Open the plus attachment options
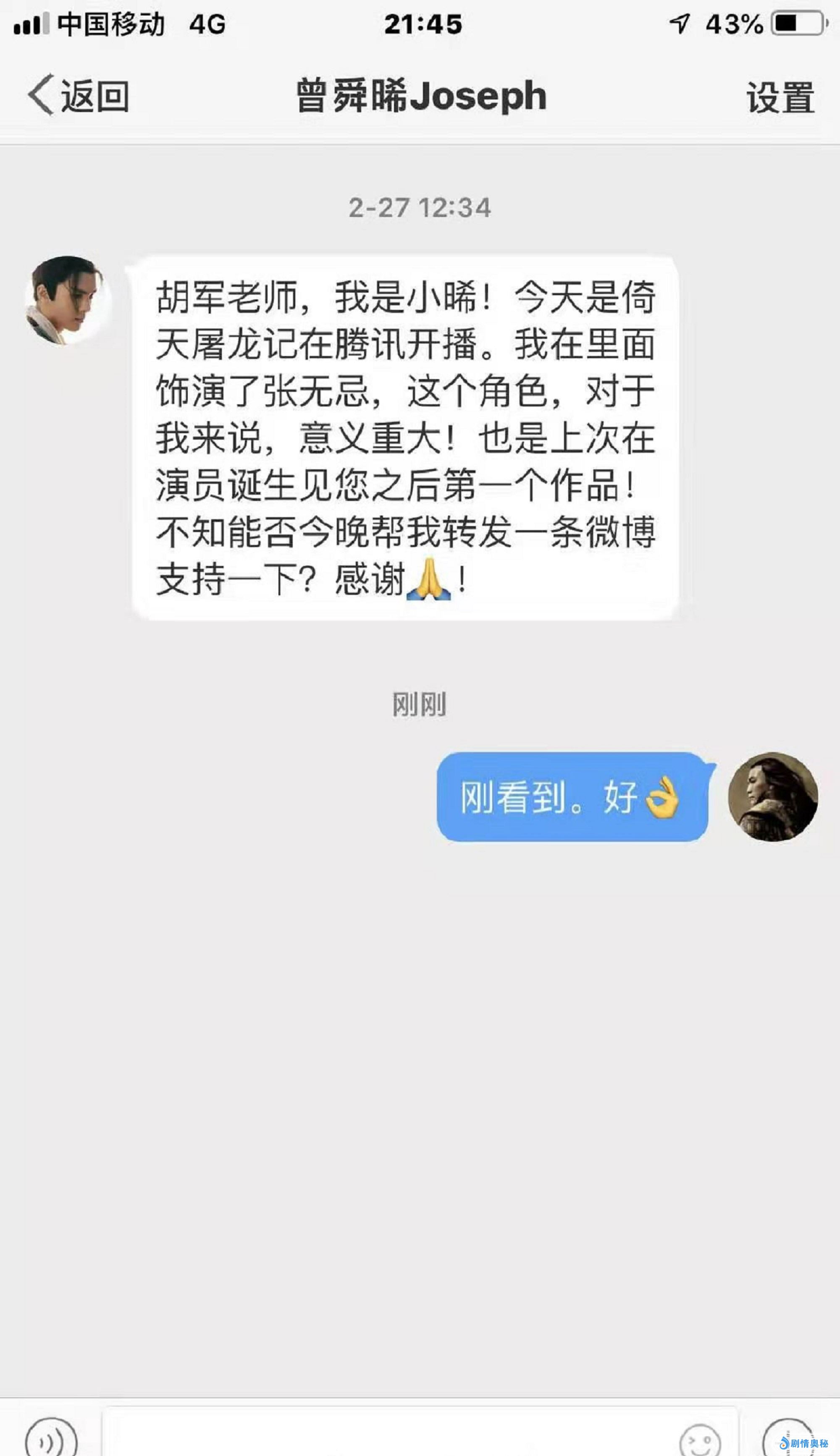This screenshot has width=840, height=1456. coord(787,1440)
